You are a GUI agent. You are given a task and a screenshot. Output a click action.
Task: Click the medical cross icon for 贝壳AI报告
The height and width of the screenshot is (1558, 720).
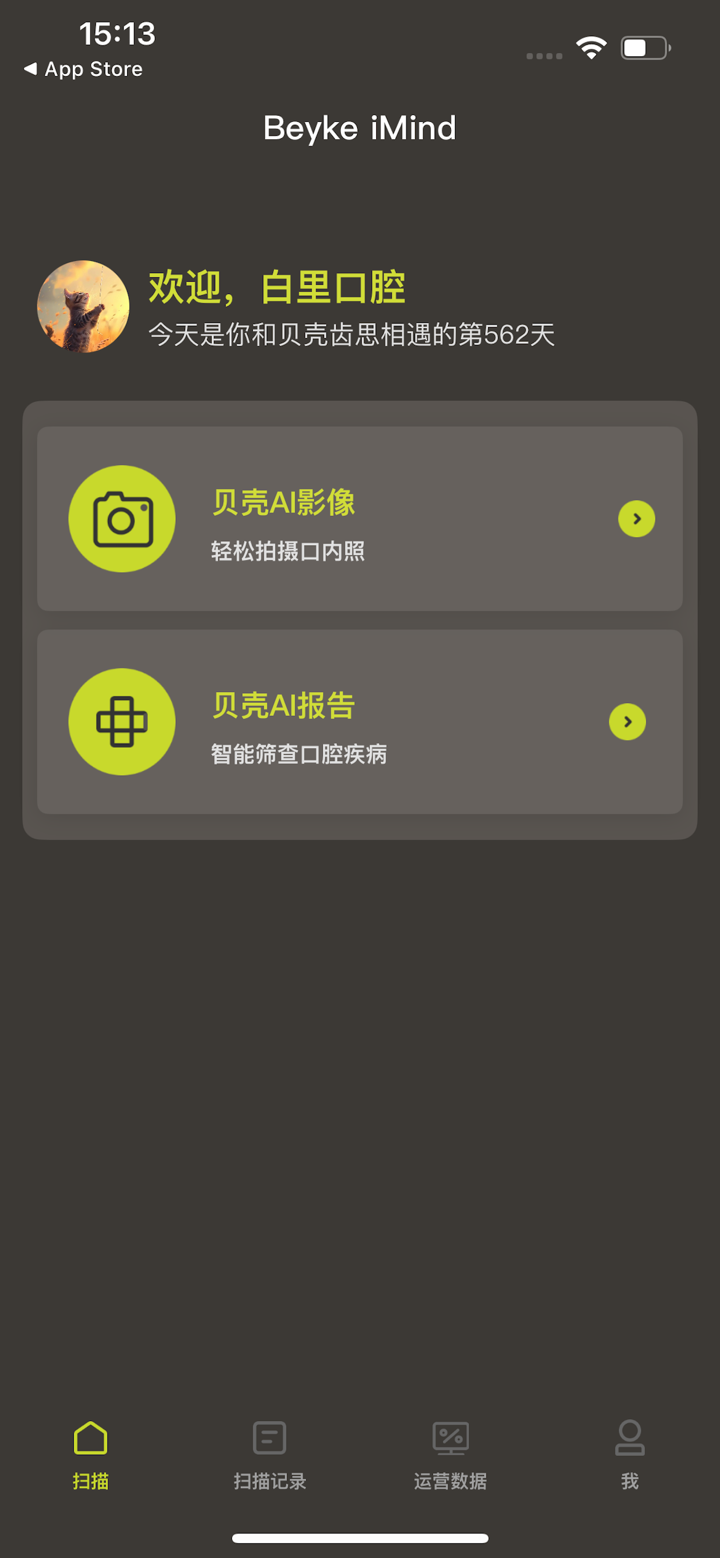point(122,721)
